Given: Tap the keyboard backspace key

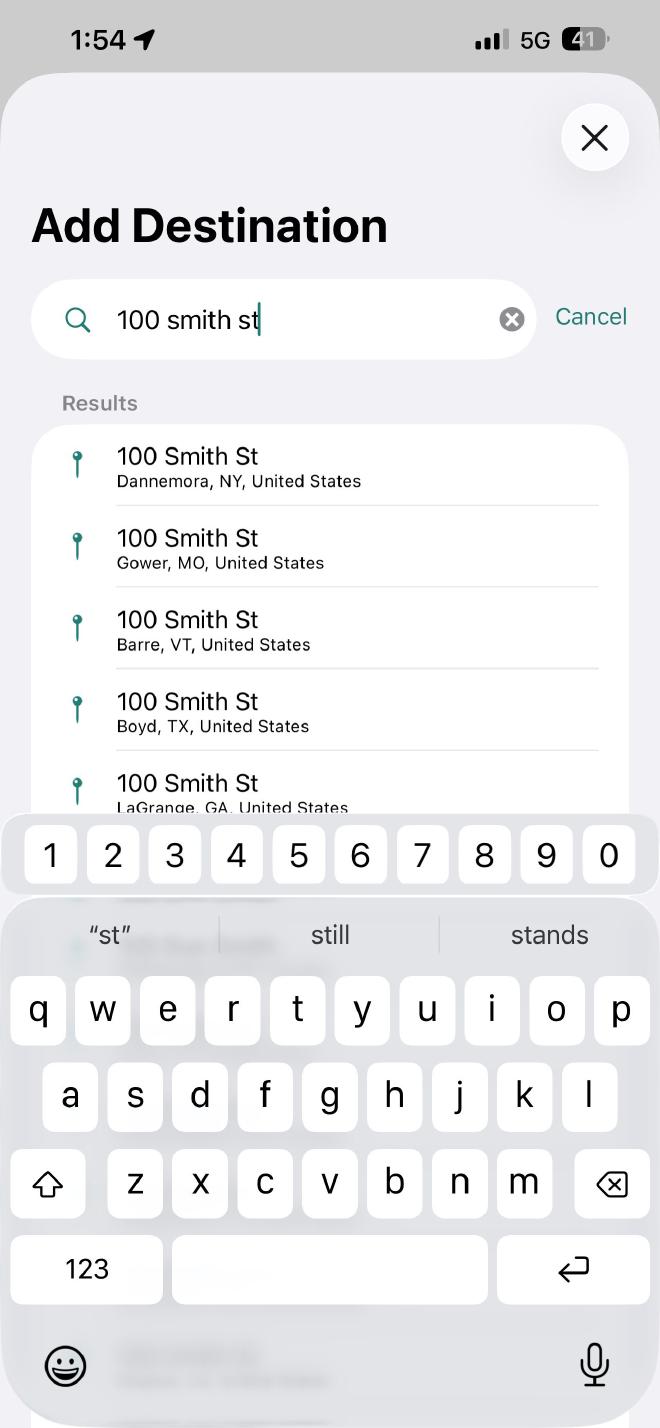Looking at the screenshot, I should [611, 1185].
